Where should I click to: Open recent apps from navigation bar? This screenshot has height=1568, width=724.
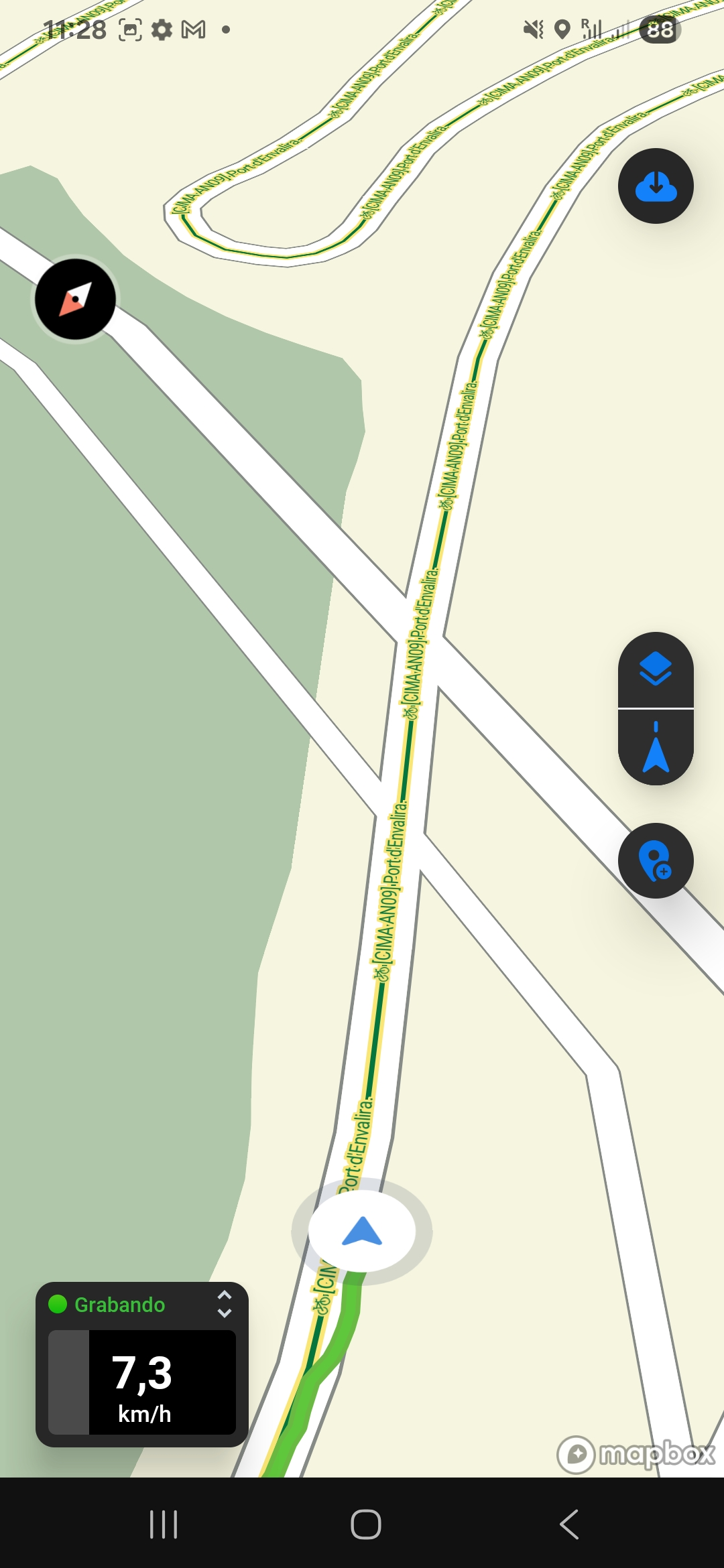tap(164, 1524)
